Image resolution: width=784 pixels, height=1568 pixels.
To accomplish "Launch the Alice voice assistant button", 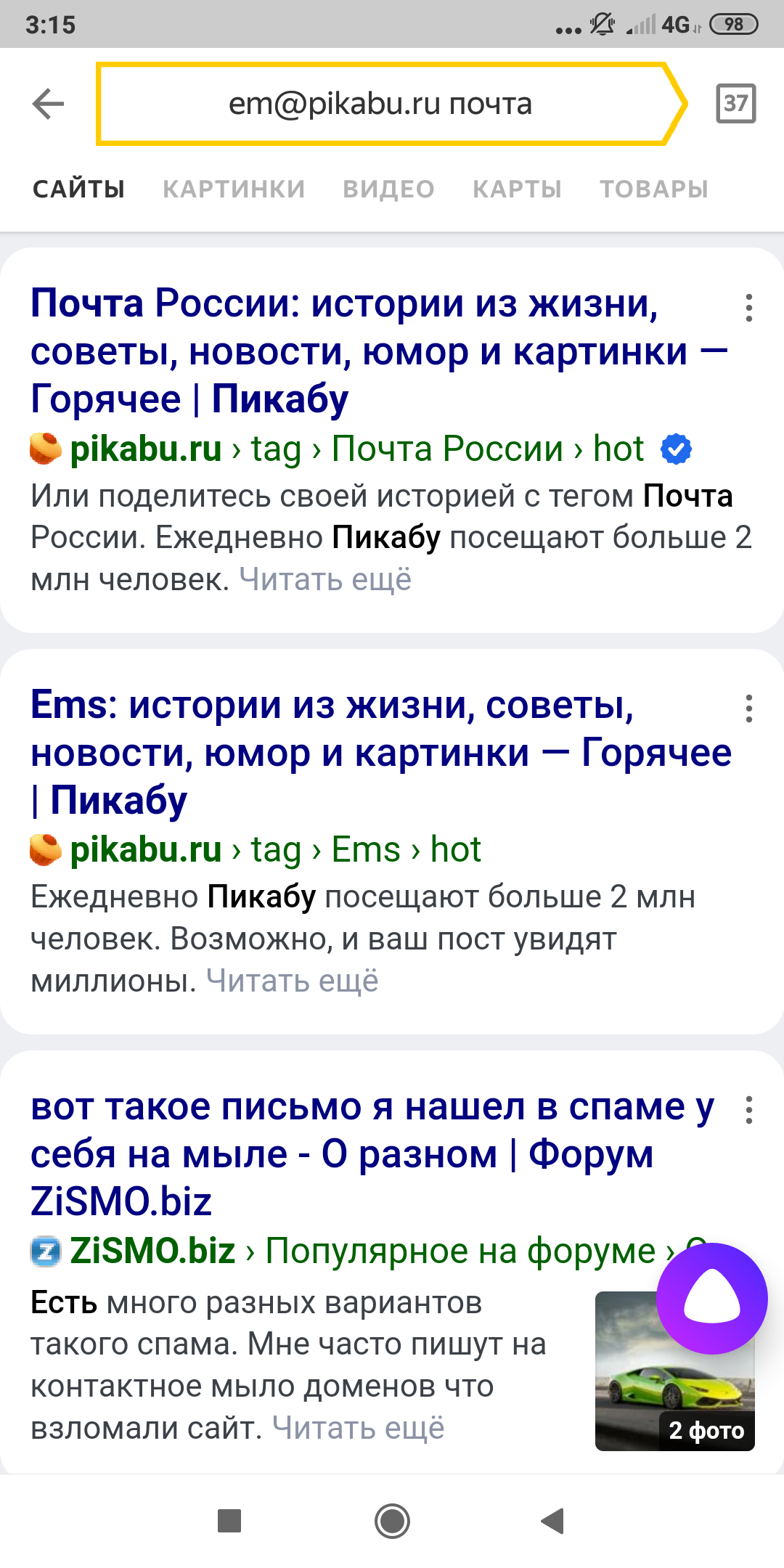I will [712, 1299].
